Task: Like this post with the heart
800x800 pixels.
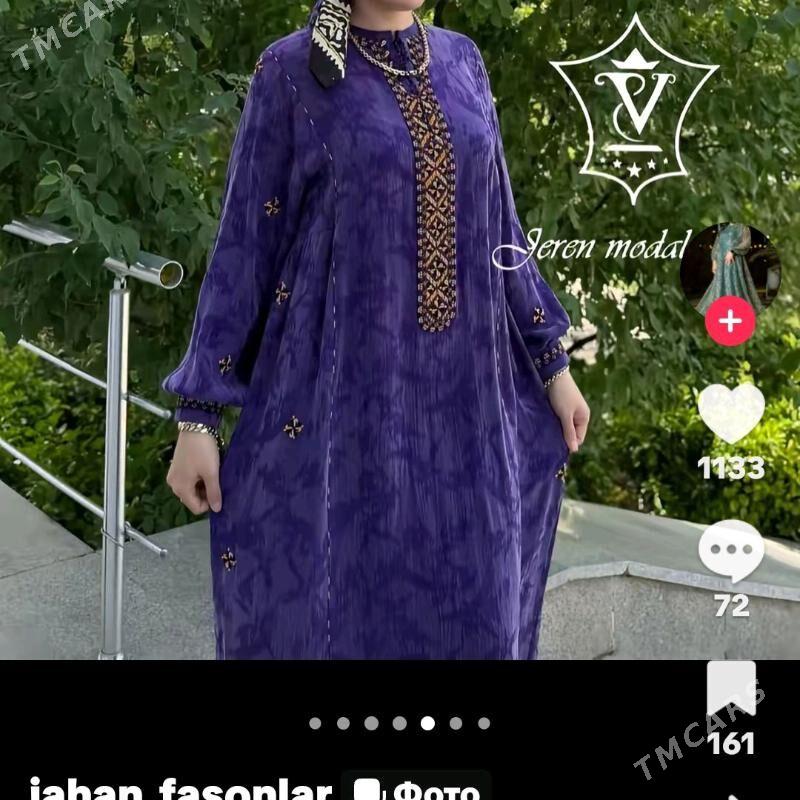Action: click(x=731, y=413)
